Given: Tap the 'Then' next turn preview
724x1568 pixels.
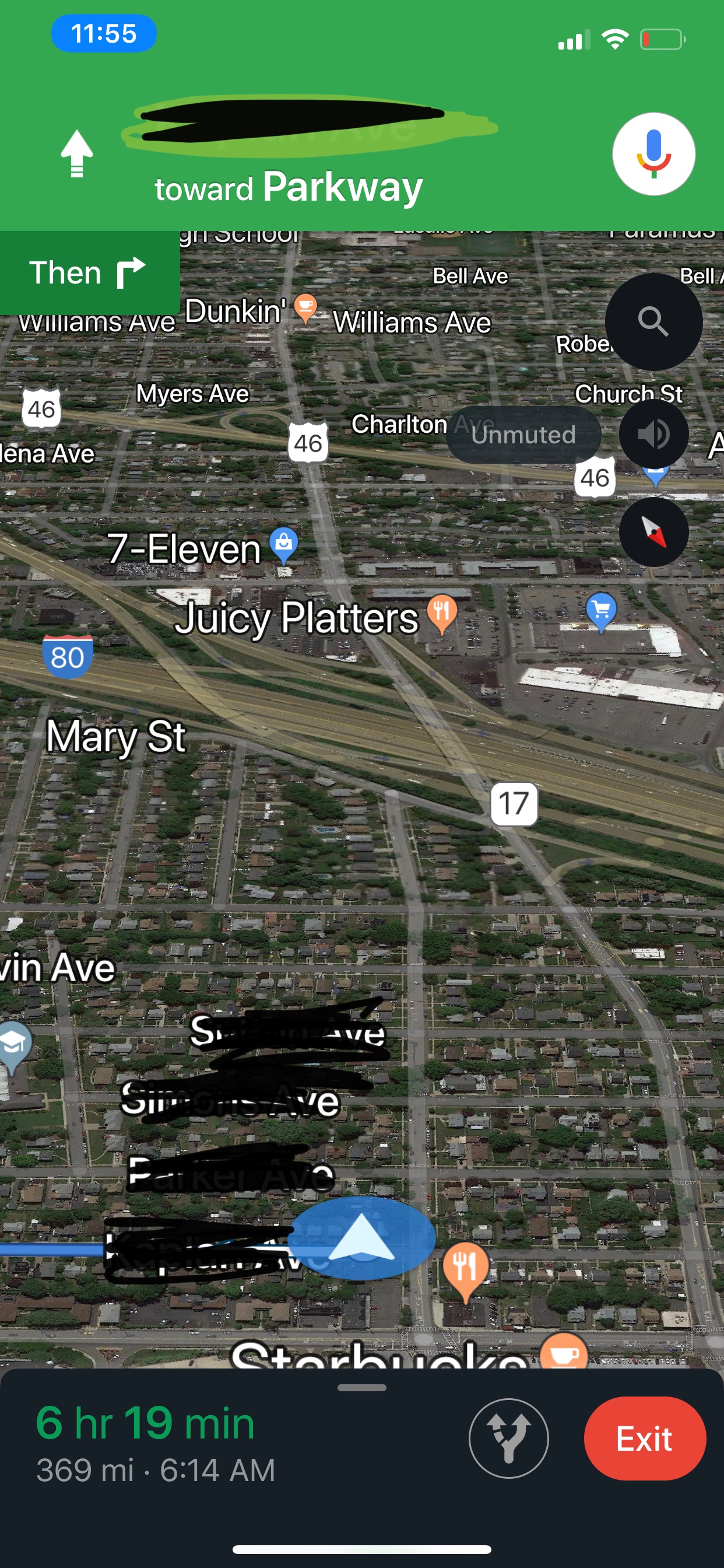Looking at the screenshot, I should [x=89, y=272].
